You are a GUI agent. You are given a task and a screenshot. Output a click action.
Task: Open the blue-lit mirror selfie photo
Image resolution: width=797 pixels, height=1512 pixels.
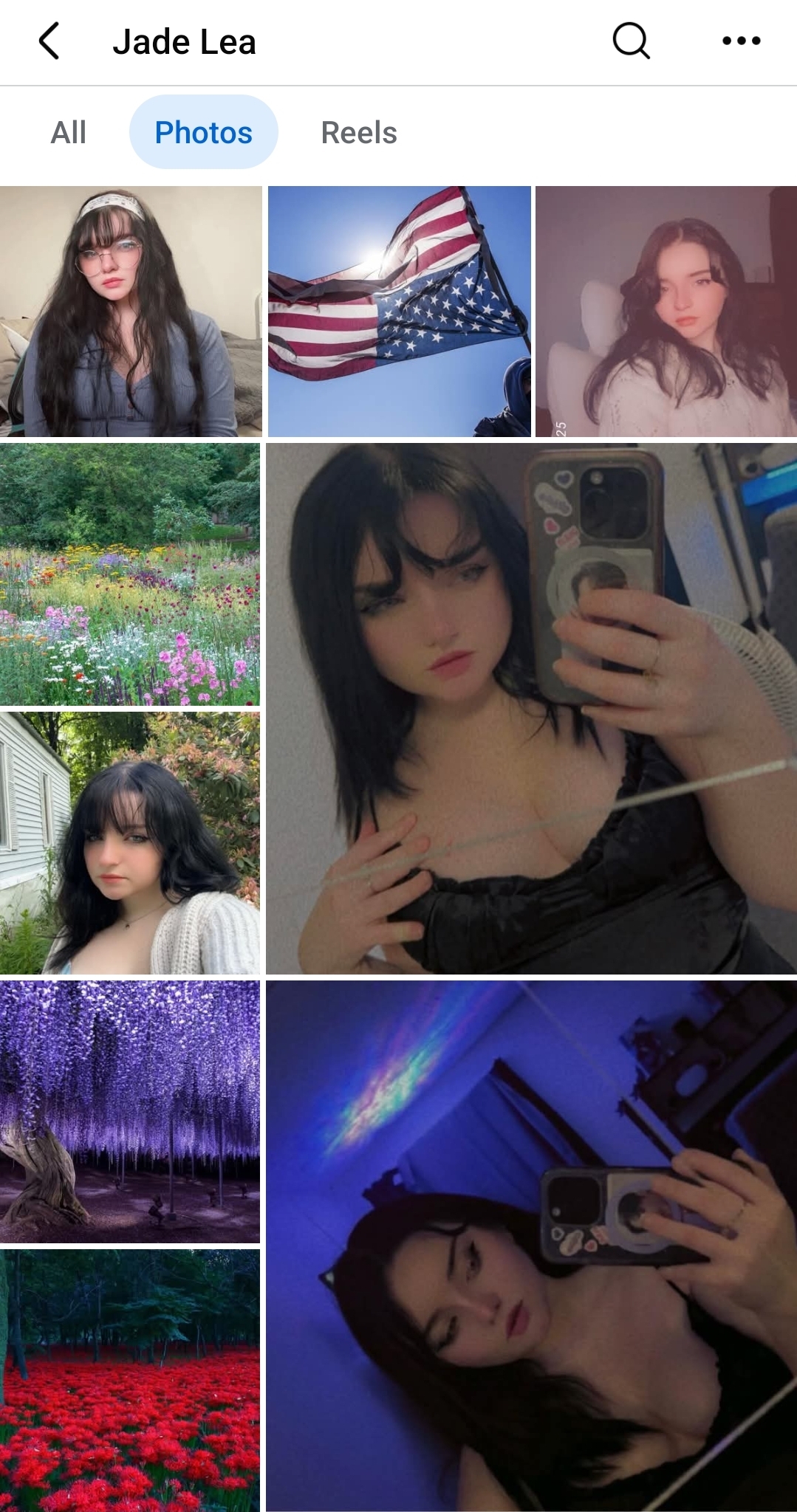coord(531,1245)
